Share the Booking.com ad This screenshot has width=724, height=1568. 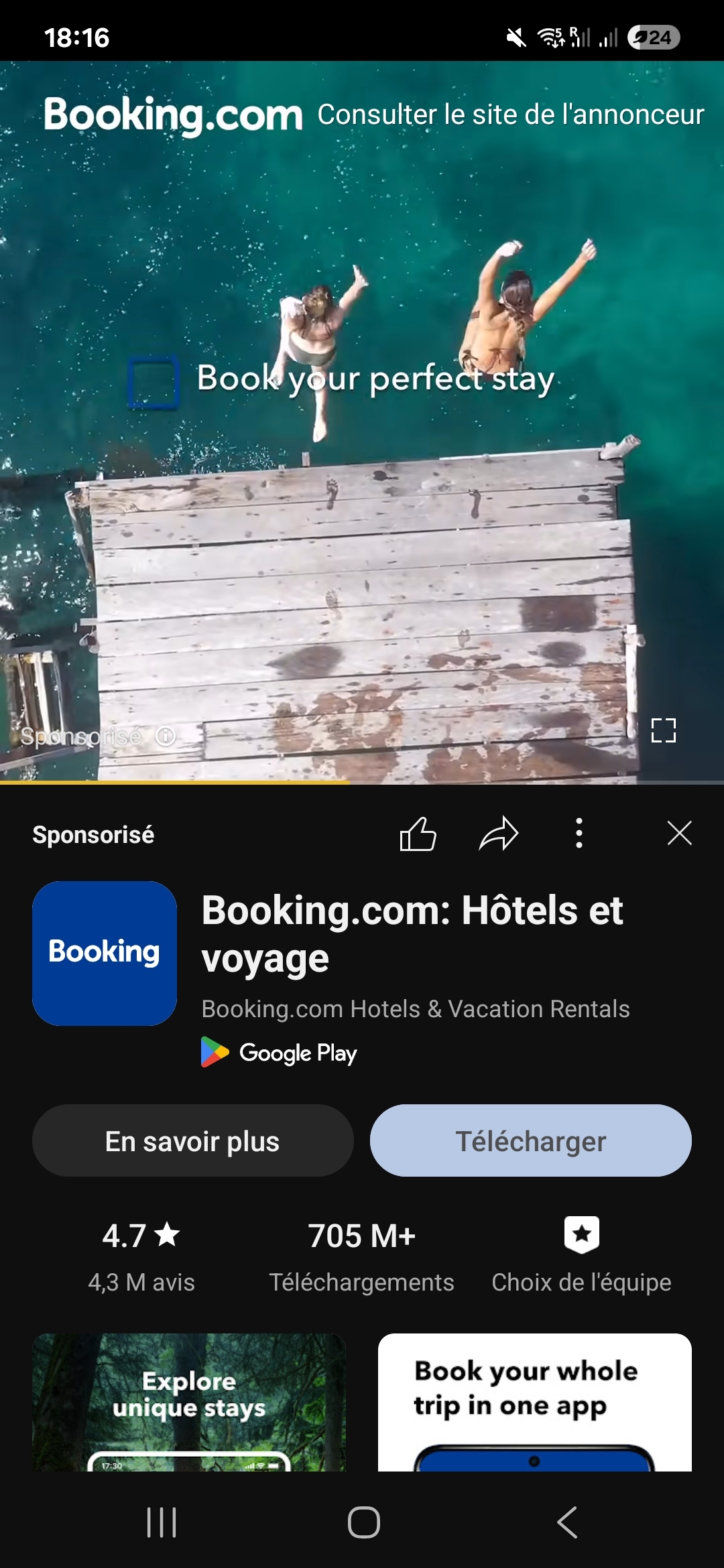(x=499, y=834)
